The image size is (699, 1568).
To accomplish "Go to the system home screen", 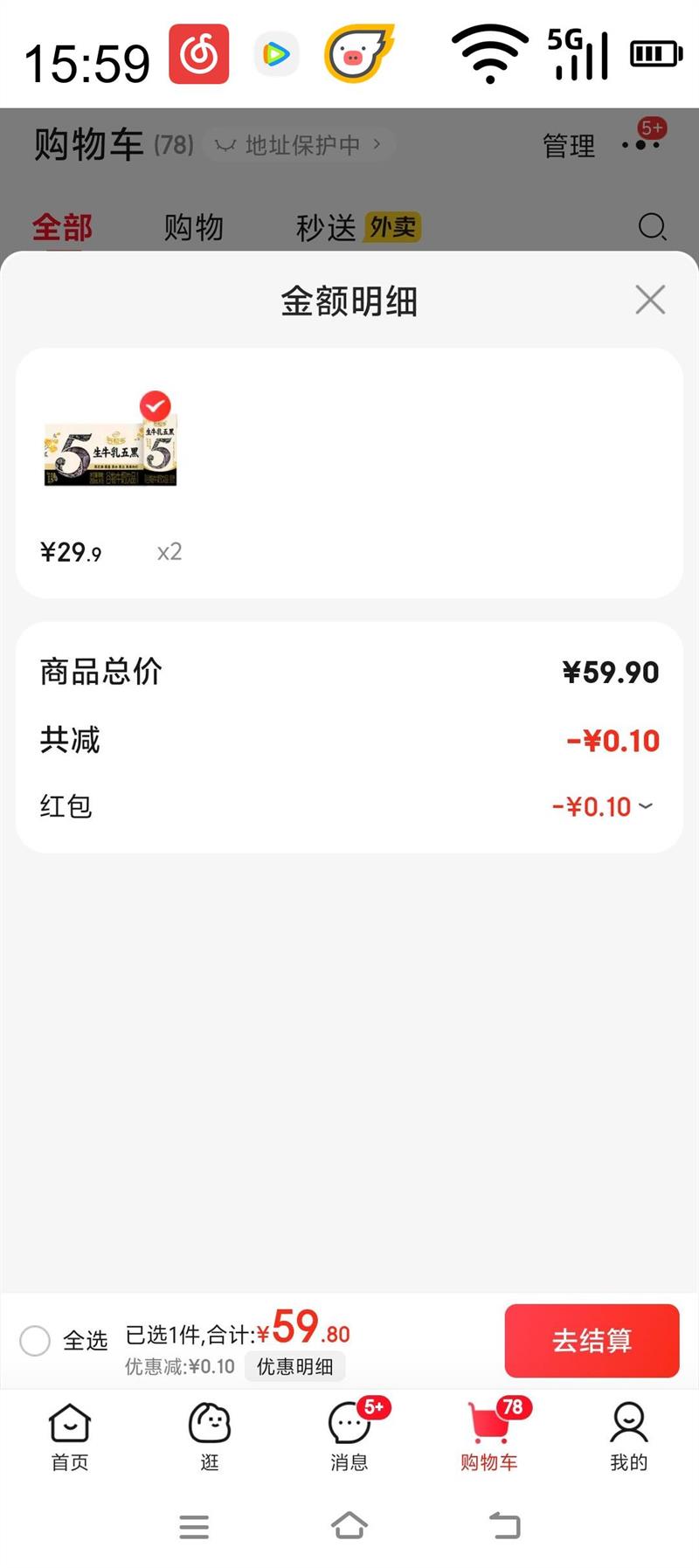I will click(x=349, y=1525).
